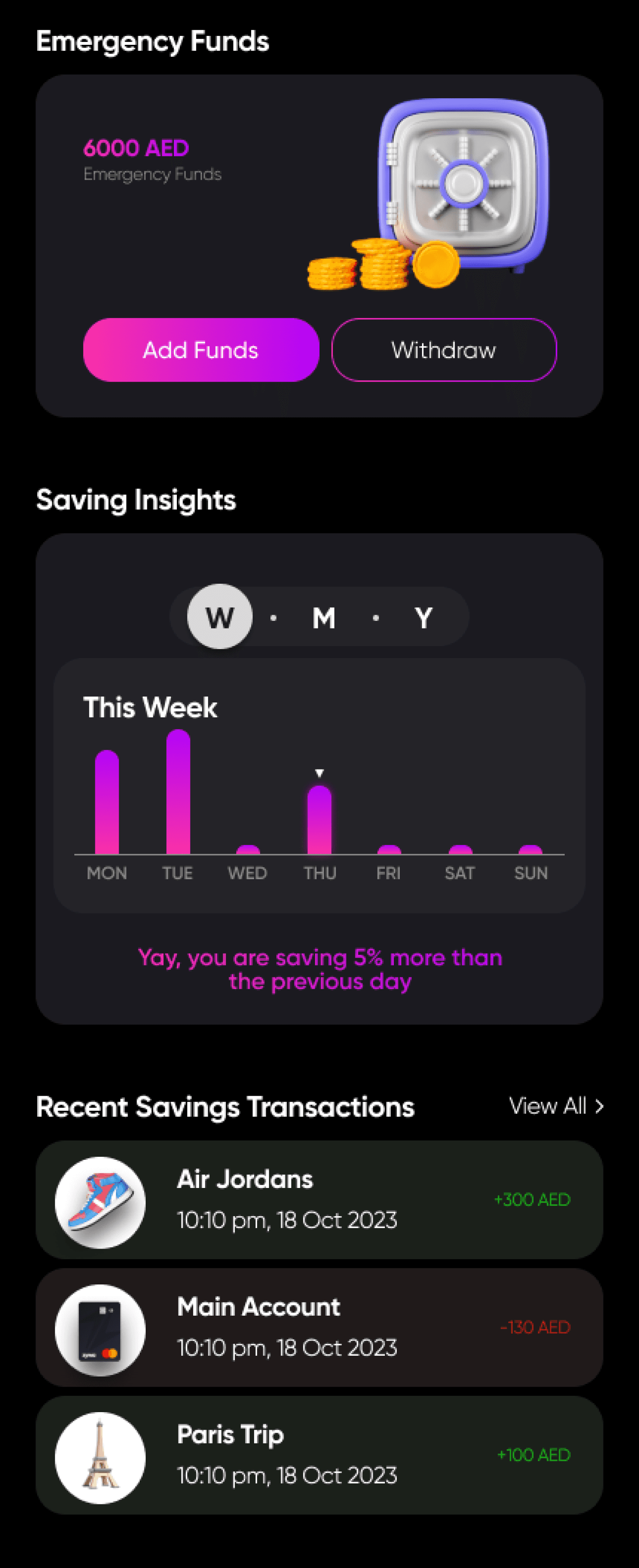The height and width of the screenshot is (1568, 639).
Task: Open the Main Account transaction
Action: click(x=319, y=1328)
